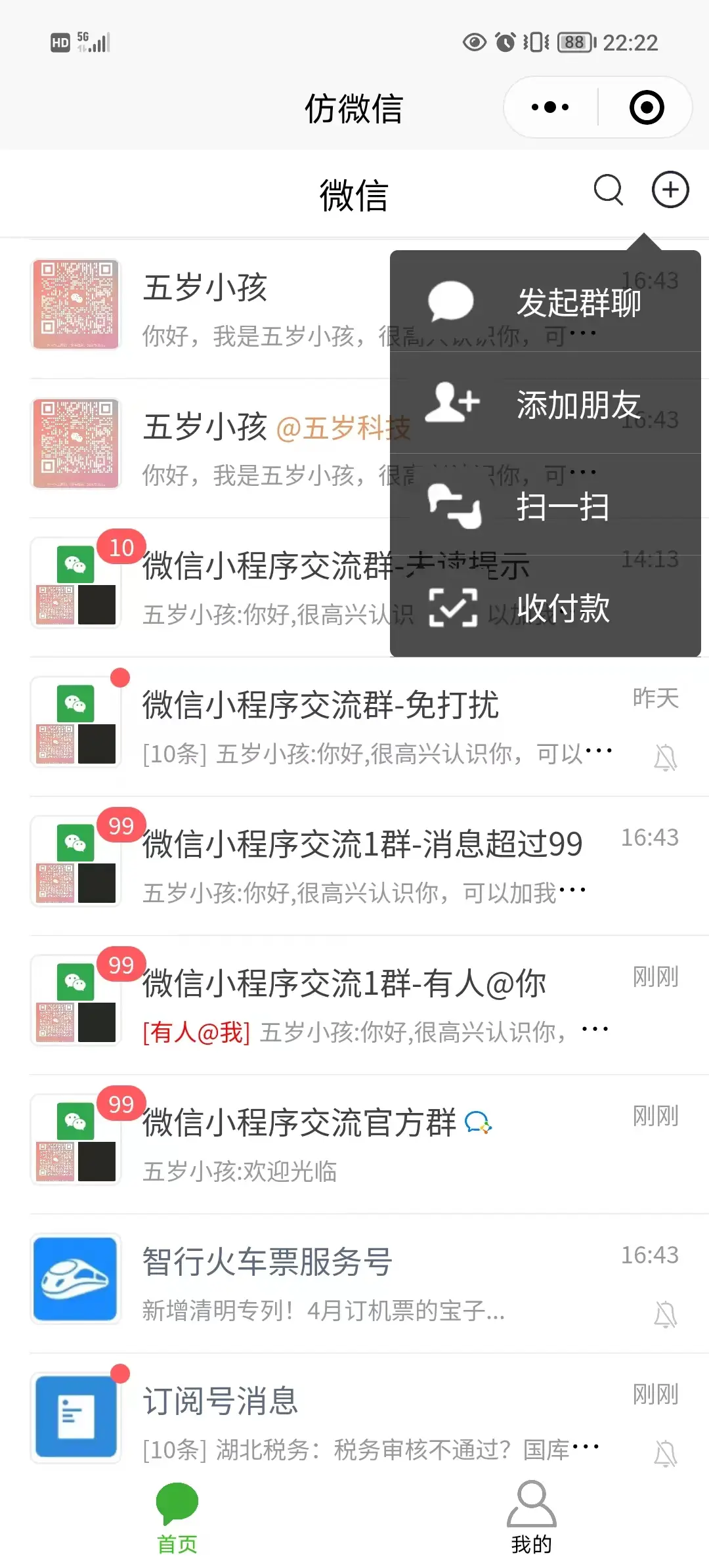
Task: Open the search magnifier icon
Action: point(608,190)
